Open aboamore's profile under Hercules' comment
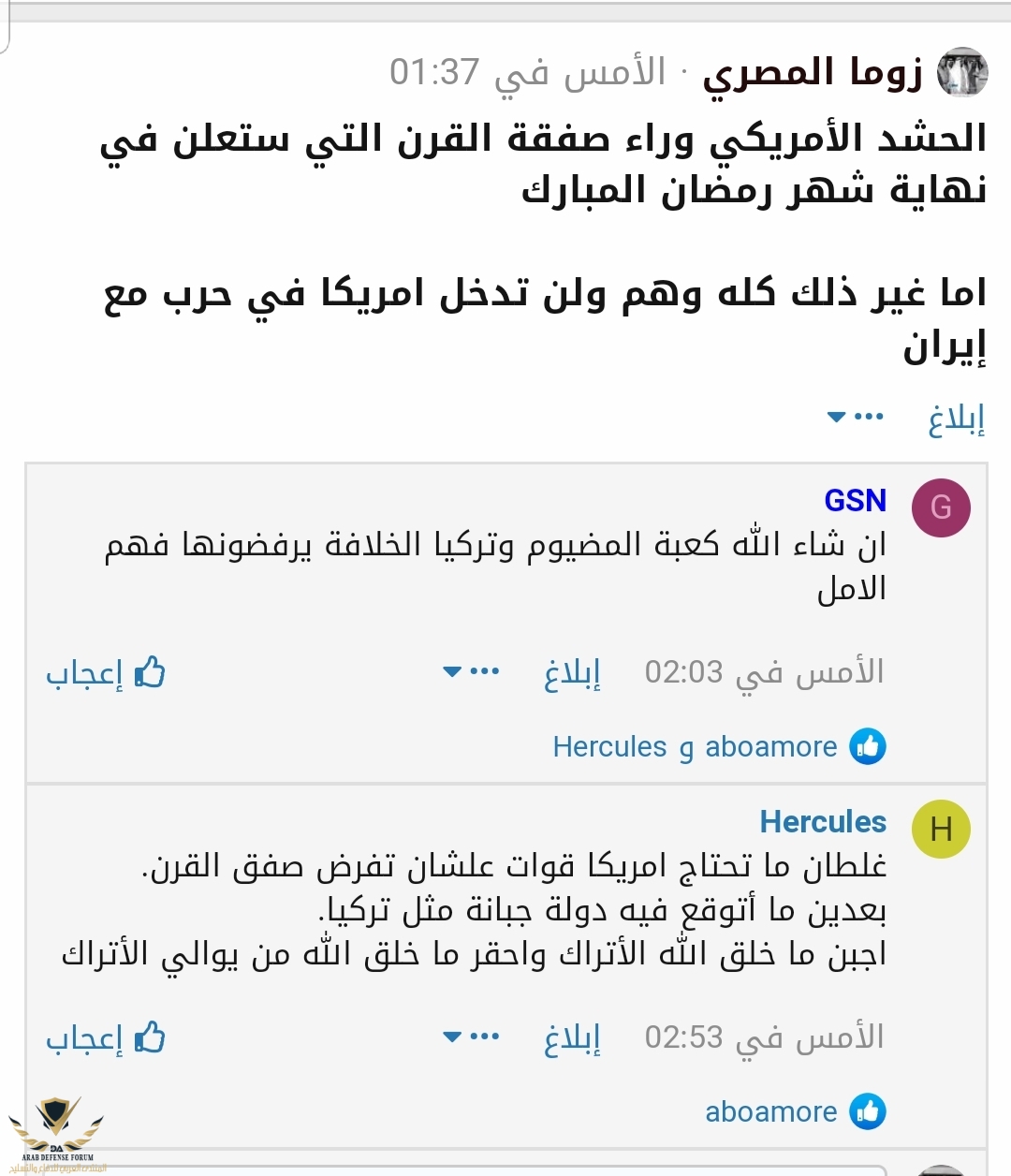 coord(770,1112)
